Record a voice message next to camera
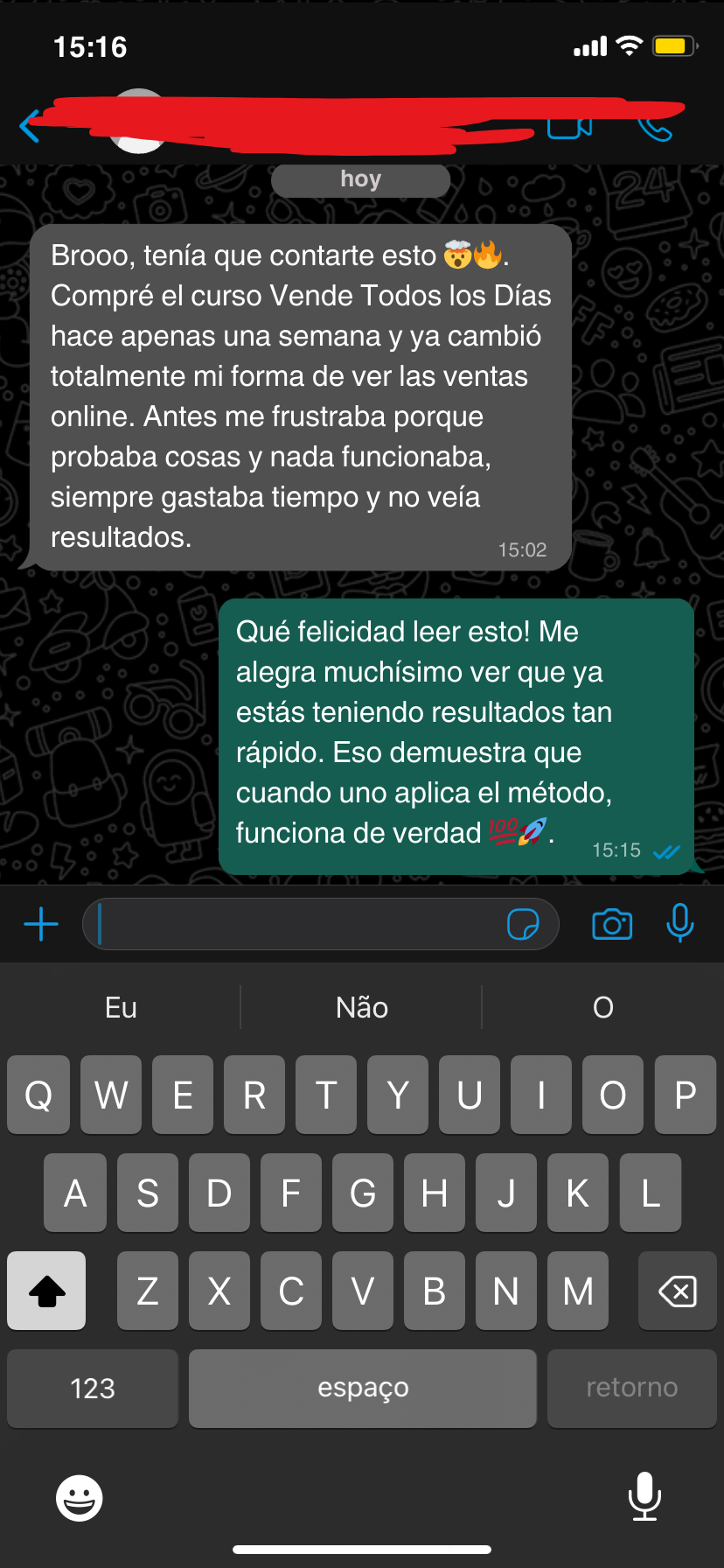This screenshot has height=1568, width=724. click(679, 924)
